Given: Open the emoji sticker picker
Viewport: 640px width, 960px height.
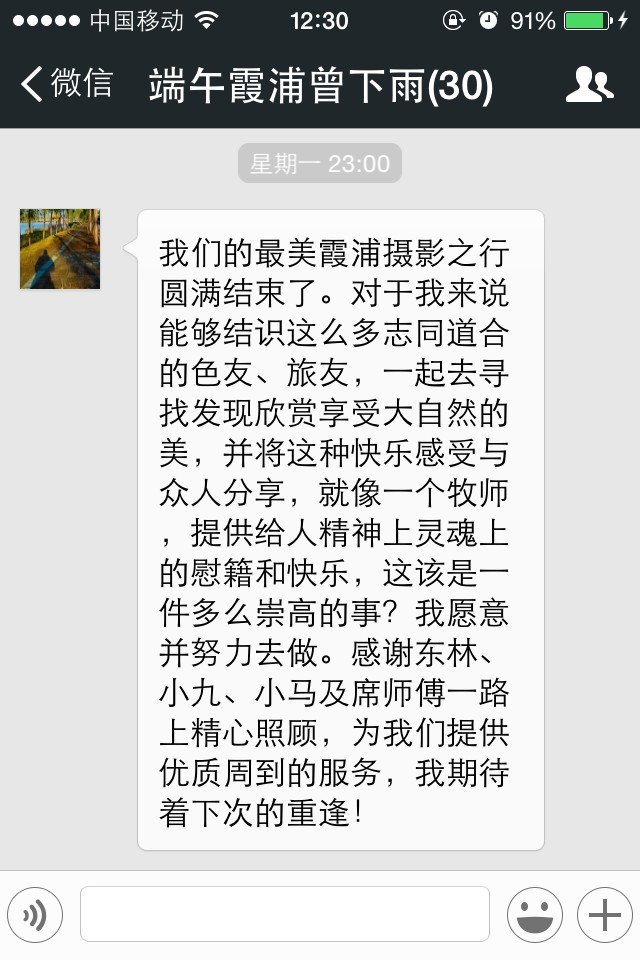Looking at the screenshot, I should tap(534, 914).
